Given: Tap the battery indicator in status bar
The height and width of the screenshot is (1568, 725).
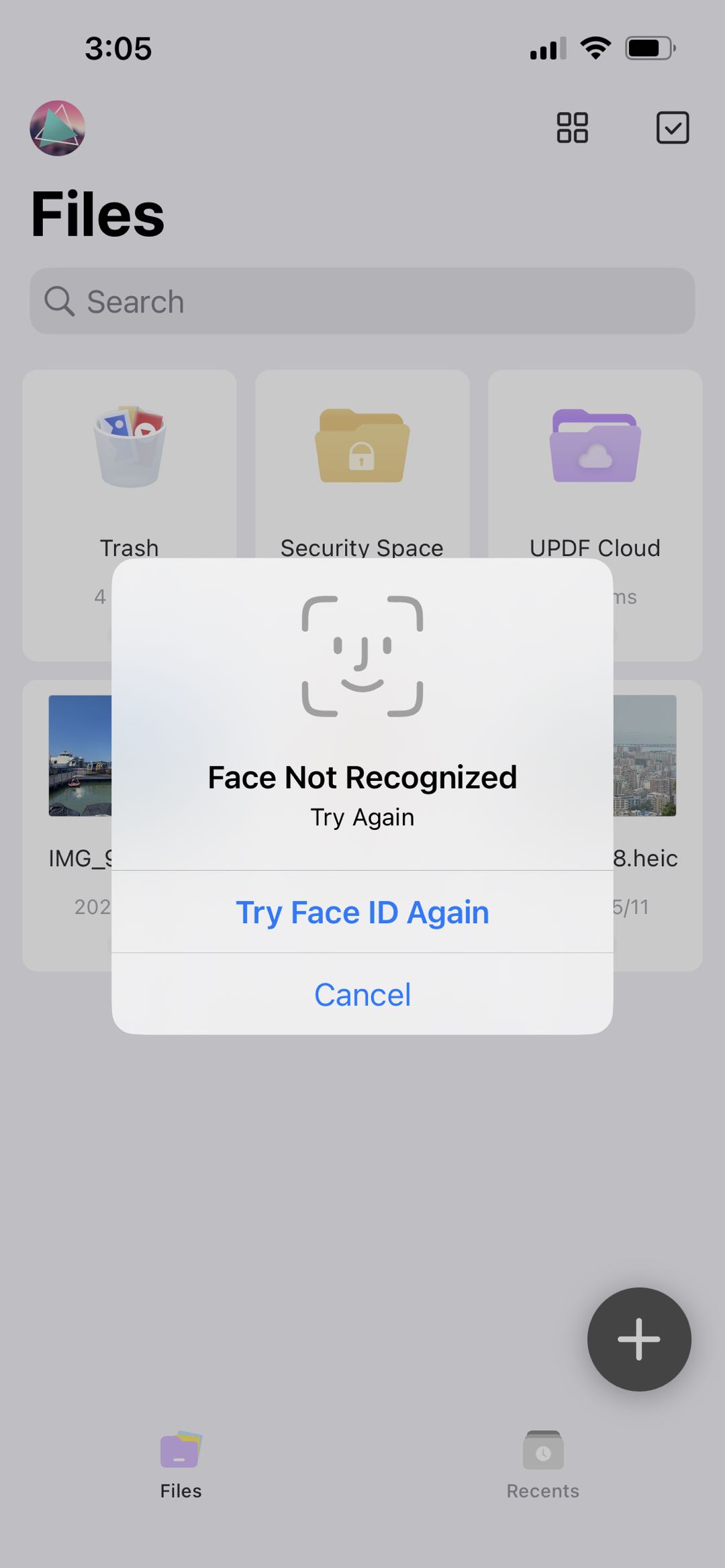Looking at the screenshot, I should (646, 46).
